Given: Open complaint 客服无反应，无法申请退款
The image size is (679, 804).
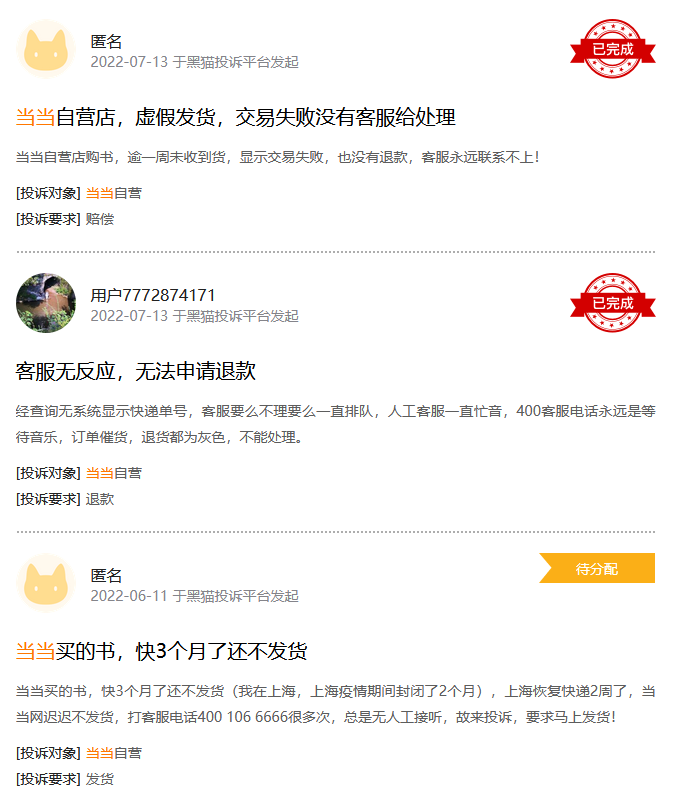Looking at the screenshot, I should point(136,372).
